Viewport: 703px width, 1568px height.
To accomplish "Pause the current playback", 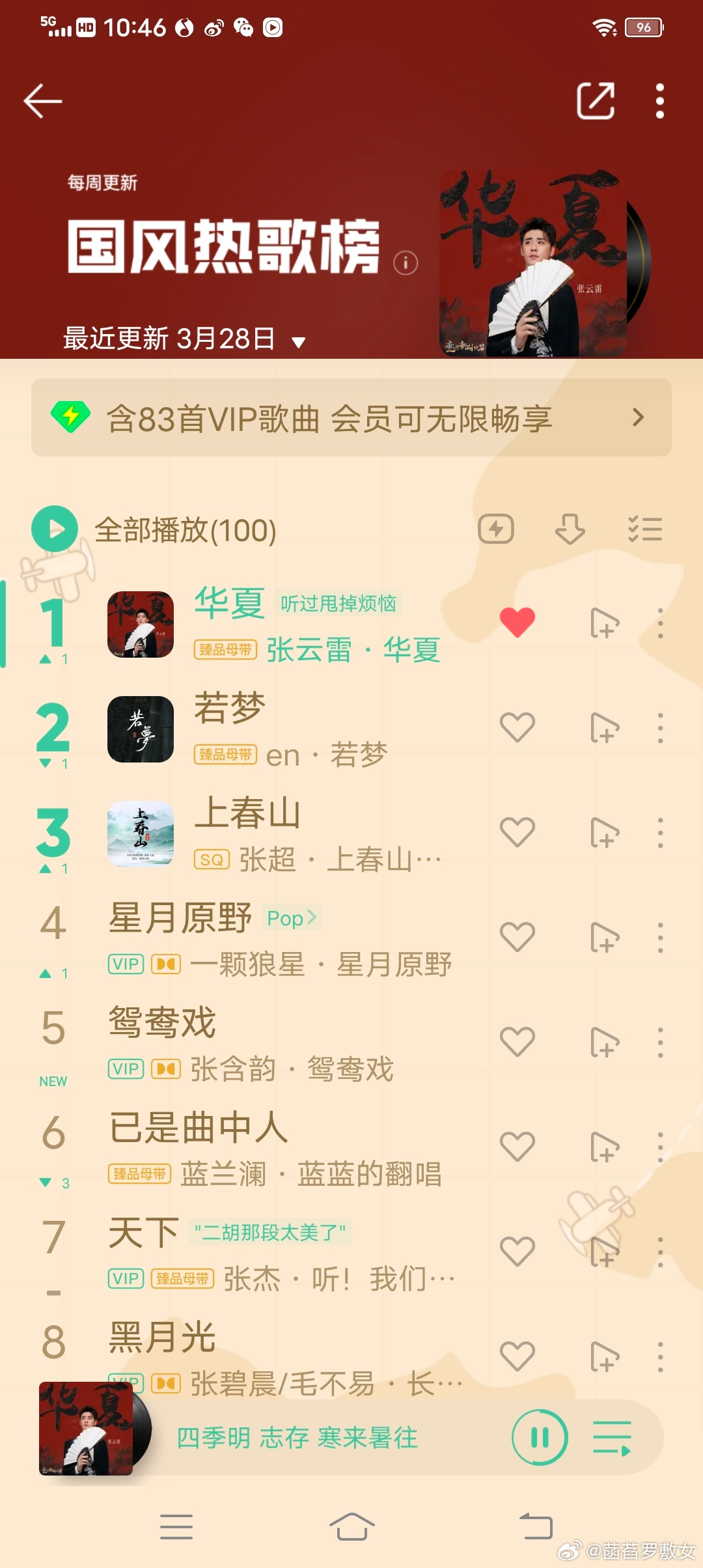I will pyautogui.click(x=540, y=1437).
